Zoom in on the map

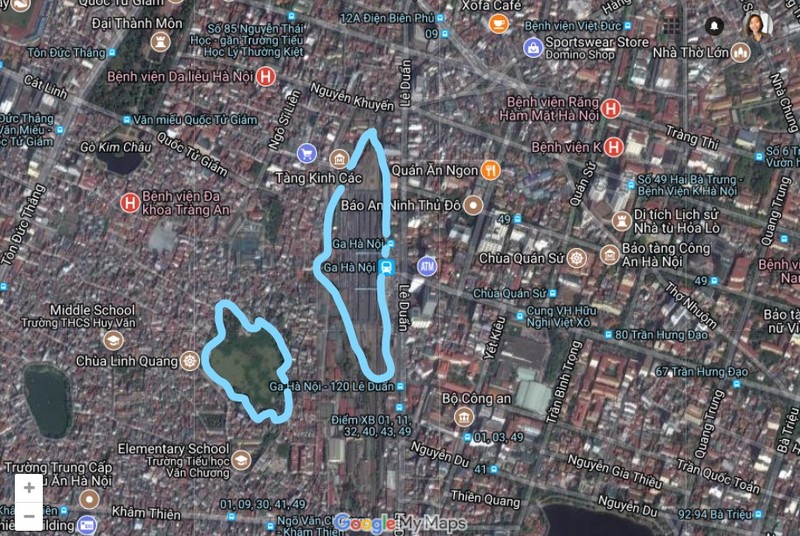pos(29,488)
